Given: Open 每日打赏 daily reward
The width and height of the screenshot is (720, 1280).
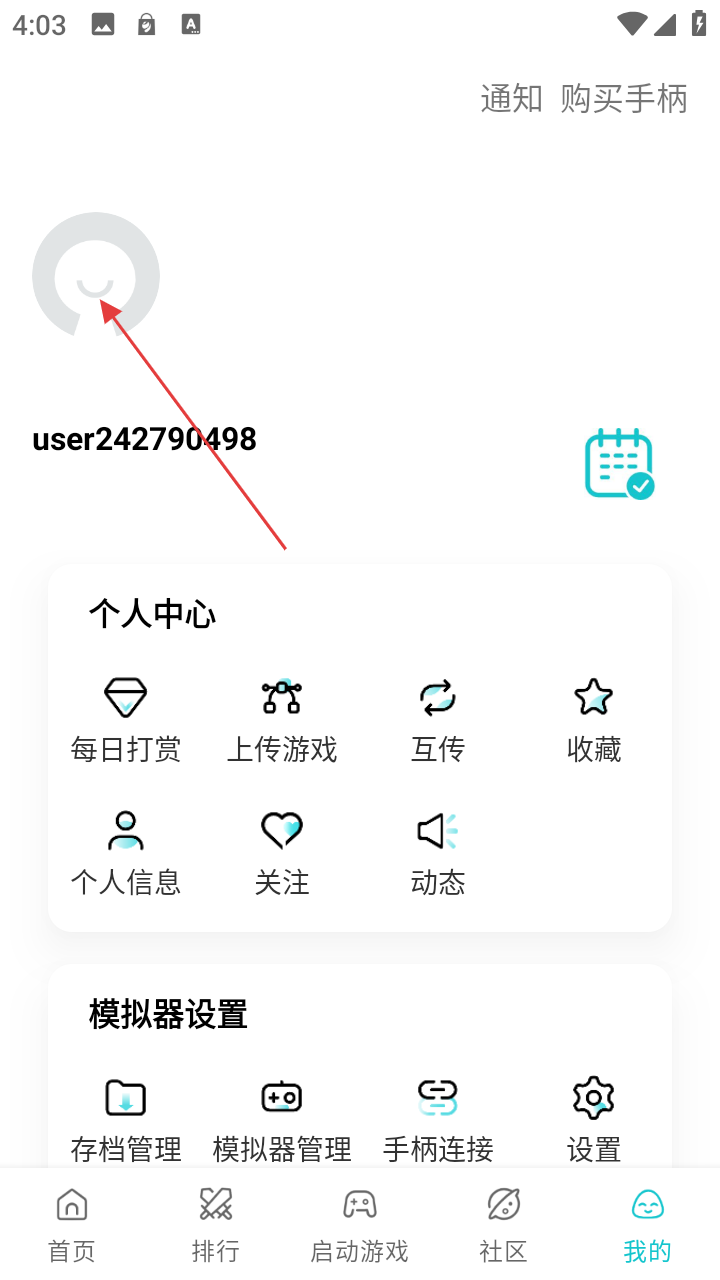Looking at the screenshot, I should pos(126,720).
